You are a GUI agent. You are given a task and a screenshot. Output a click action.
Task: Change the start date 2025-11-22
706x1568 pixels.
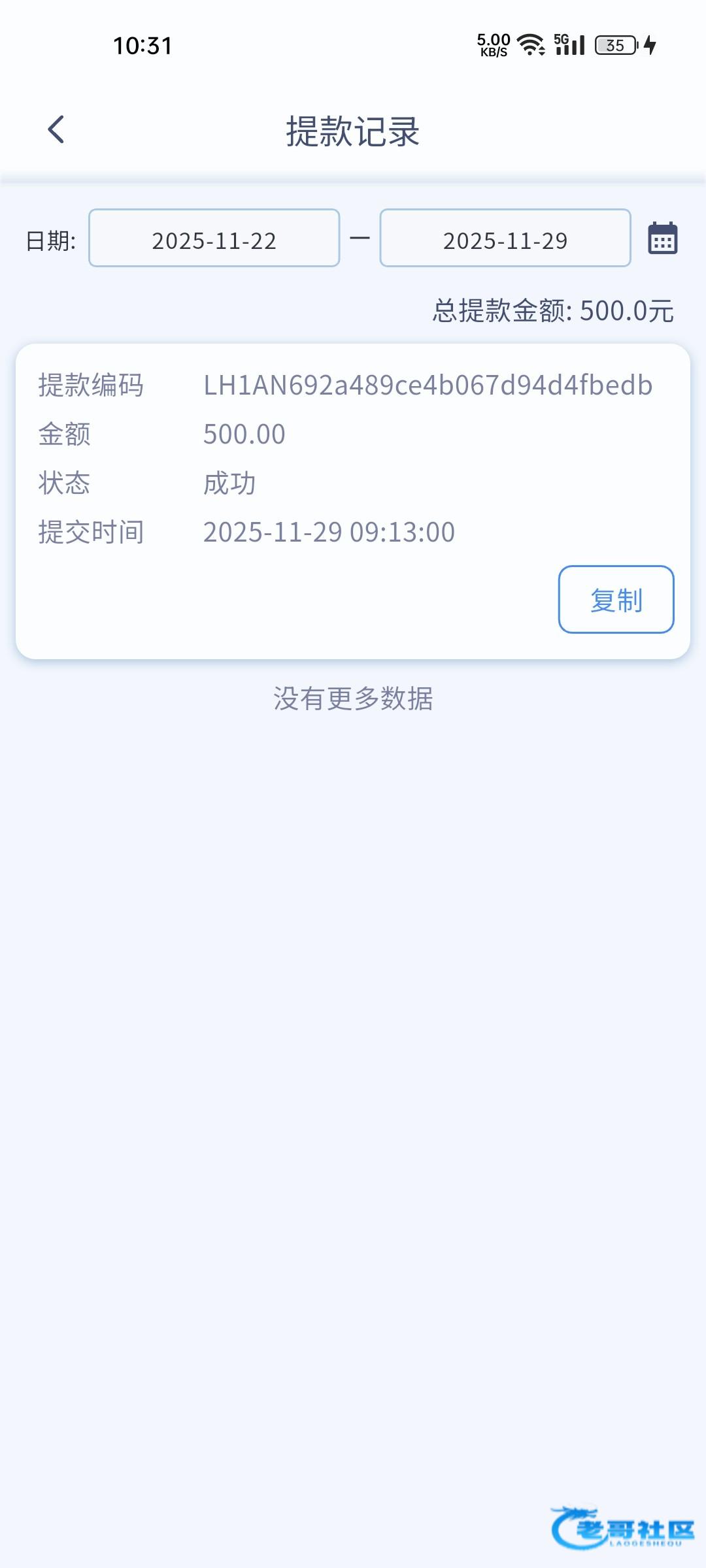click(214, 238)
